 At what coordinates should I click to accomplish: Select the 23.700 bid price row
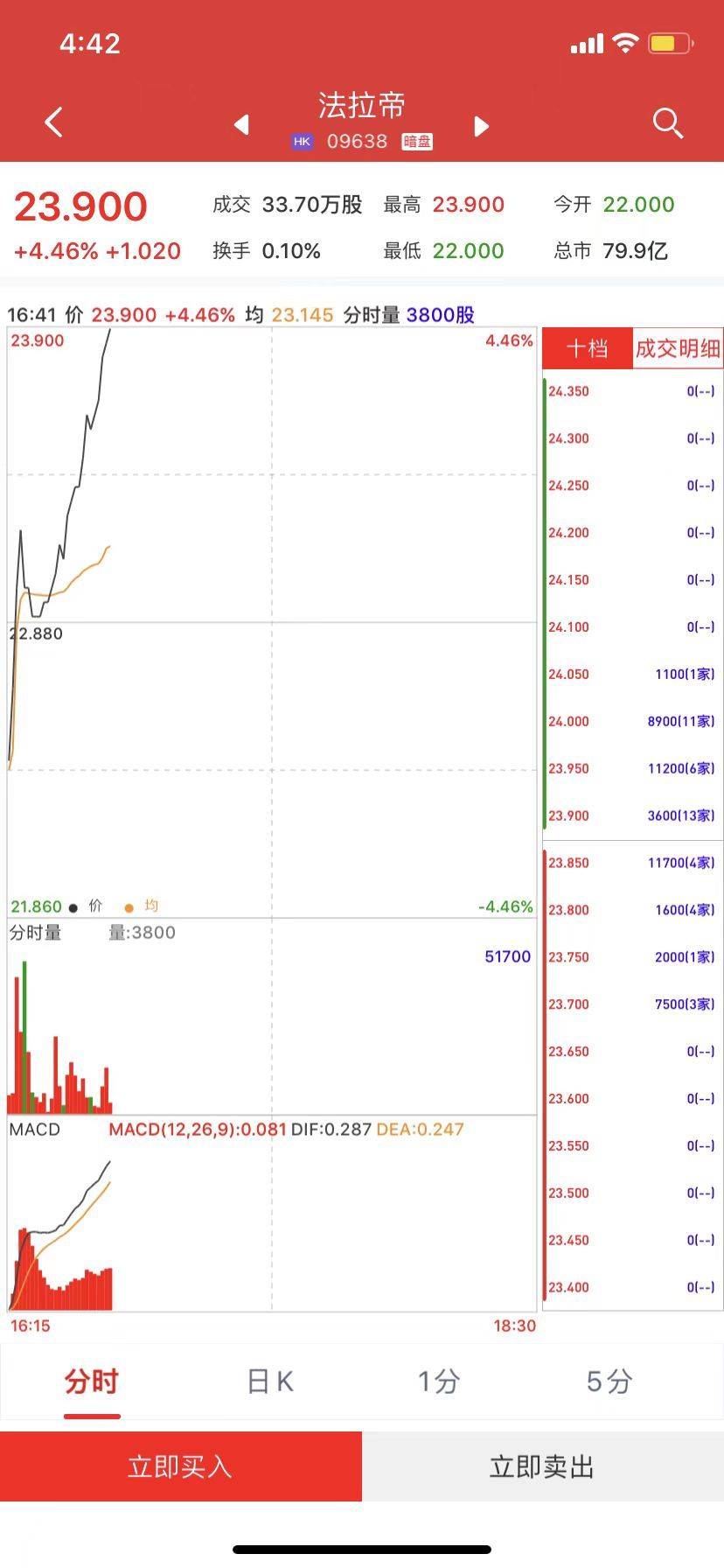(x=631, y=1004)
